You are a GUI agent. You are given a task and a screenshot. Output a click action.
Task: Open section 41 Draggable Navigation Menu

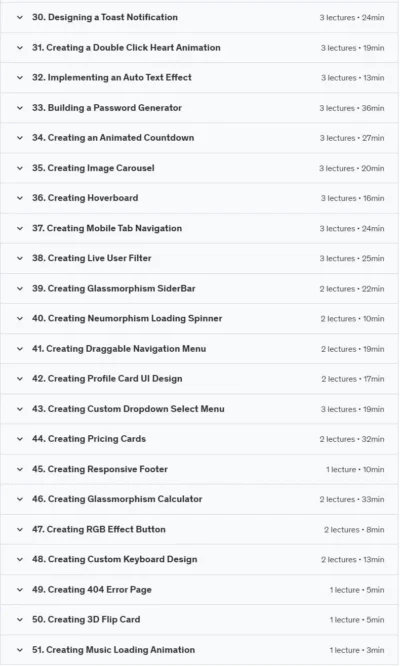pos(199,349)
